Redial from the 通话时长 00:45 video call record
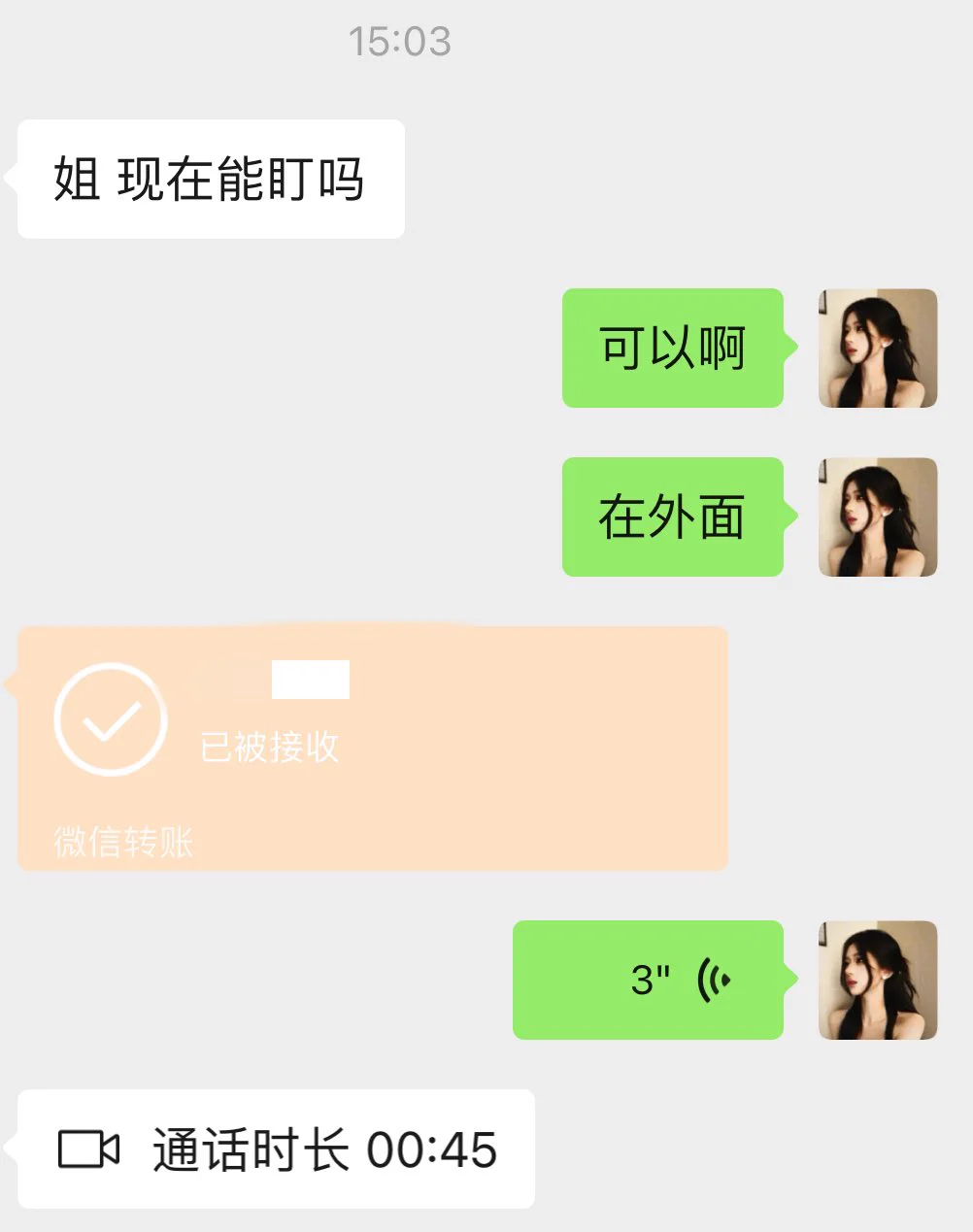 (277, 1149)
